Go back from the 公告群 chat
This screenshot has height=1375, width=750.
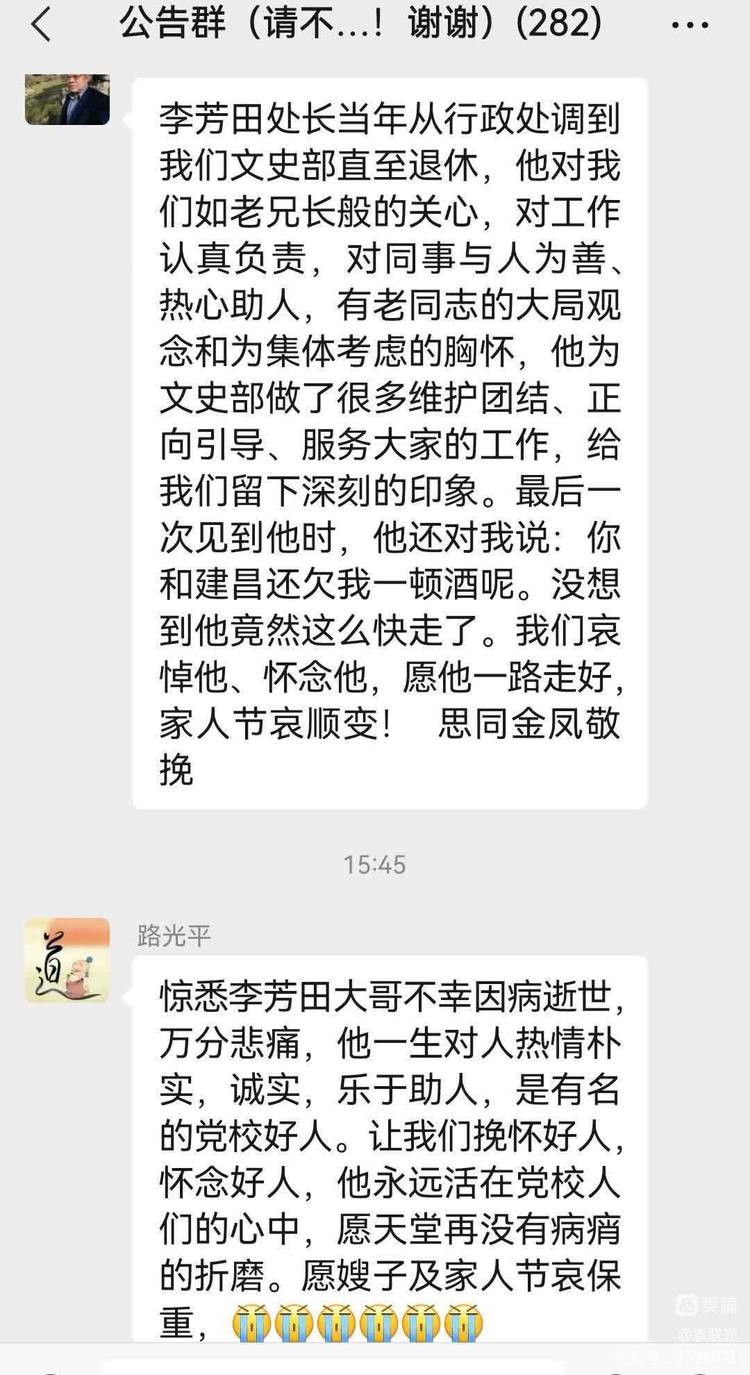pyautogui.click(x=41, y=25)
